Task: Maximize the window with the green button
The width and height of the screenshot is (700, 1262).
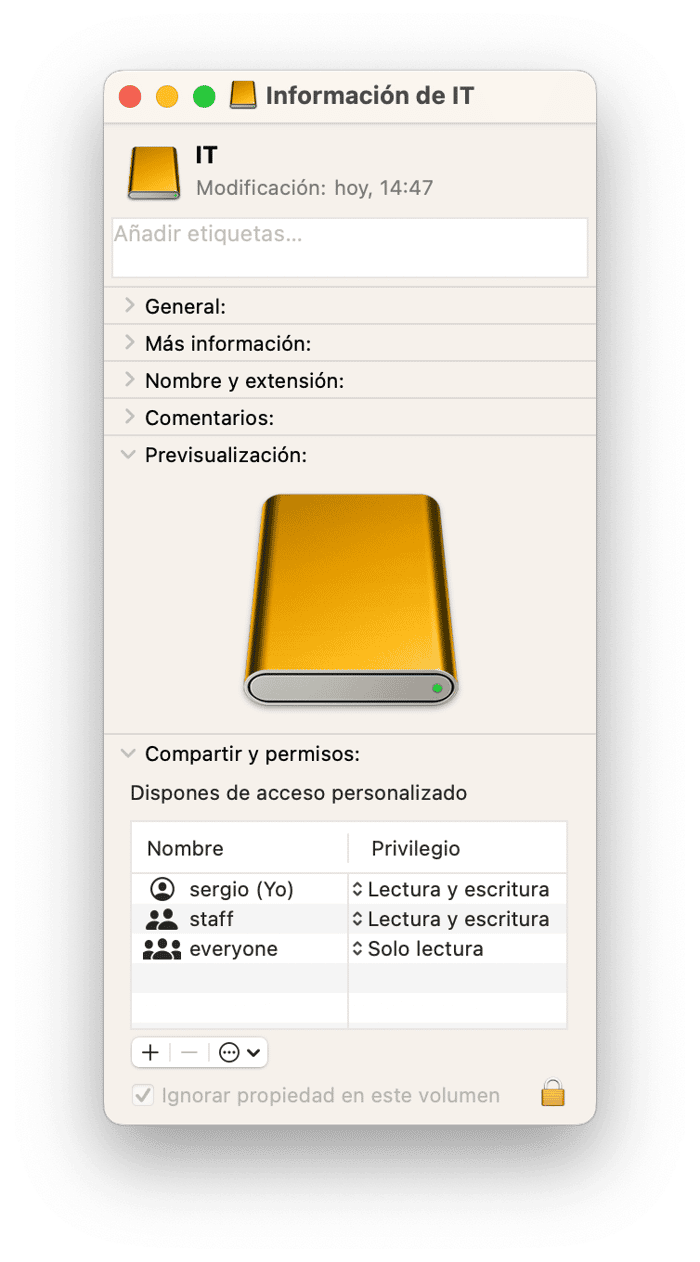Action: 204,97
